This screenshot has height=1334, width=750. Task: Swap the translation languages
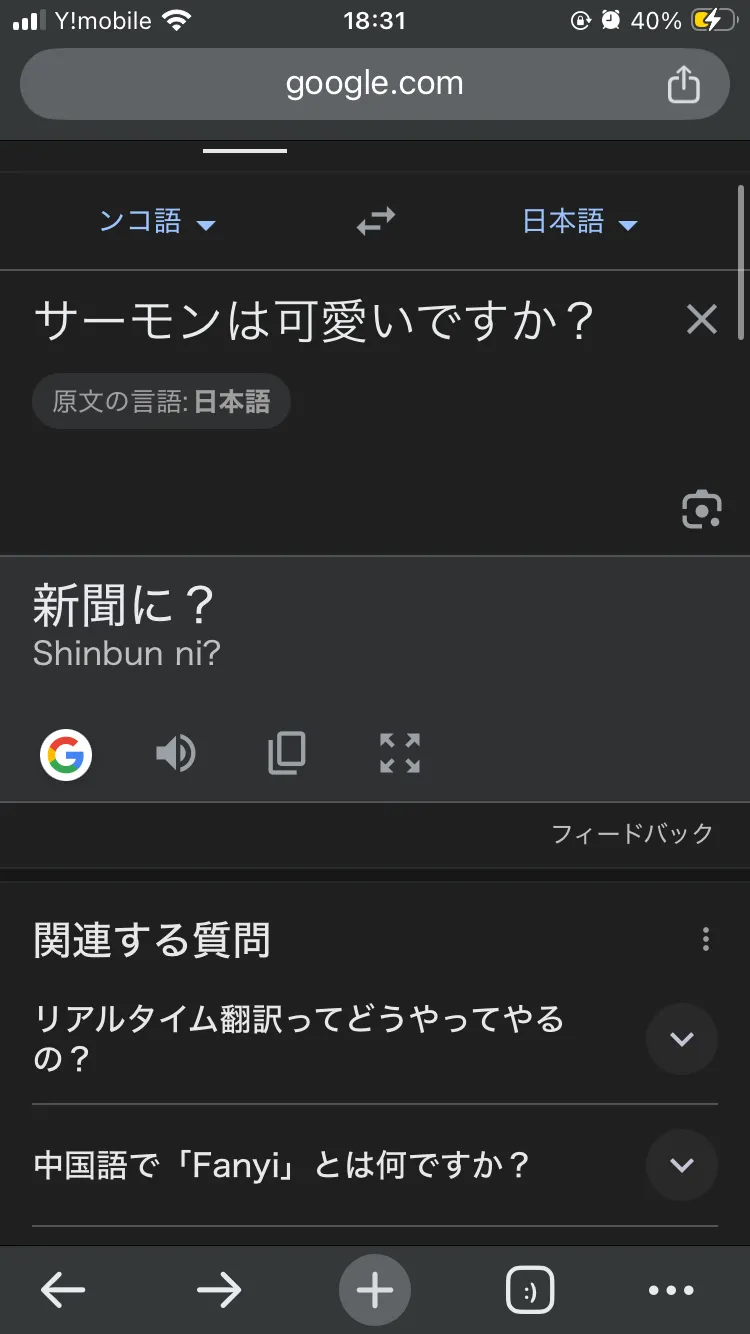(x=376, y=221)
